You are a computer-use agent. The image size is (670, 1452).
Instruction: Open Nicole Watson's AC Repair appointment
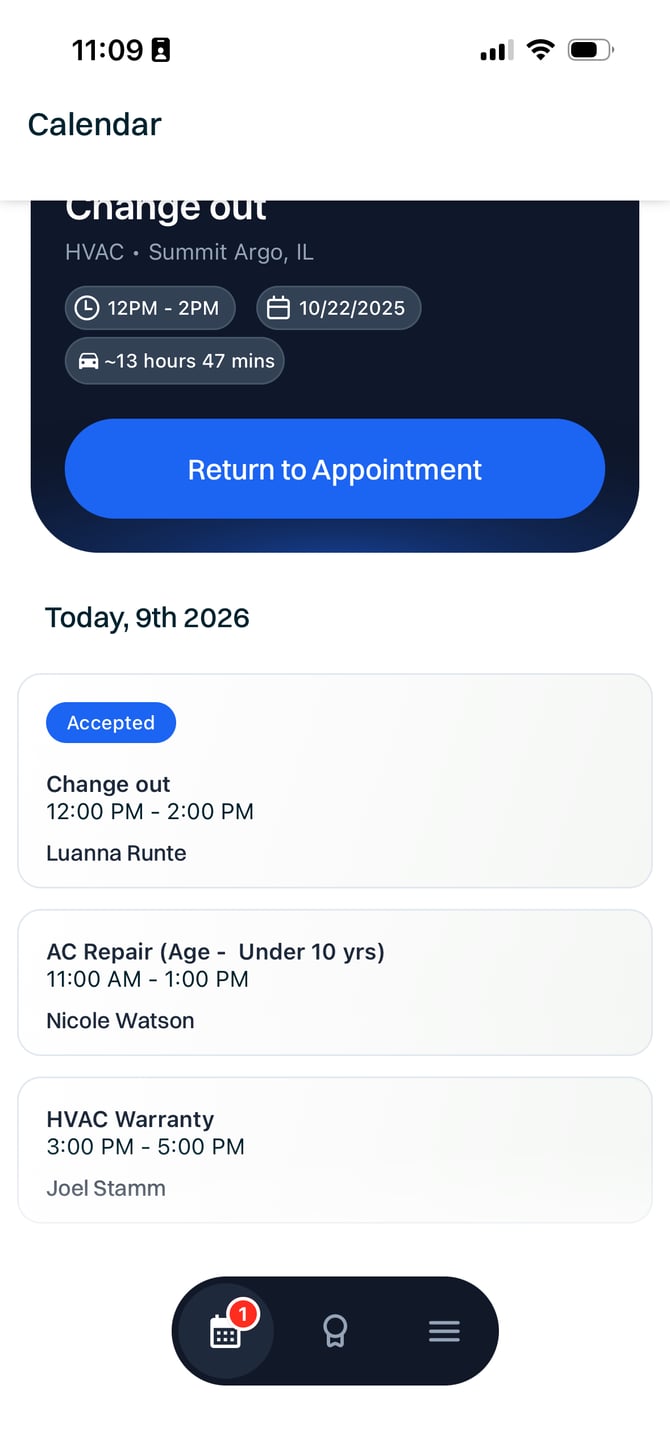pyautogui.click(x=334, y=983)
